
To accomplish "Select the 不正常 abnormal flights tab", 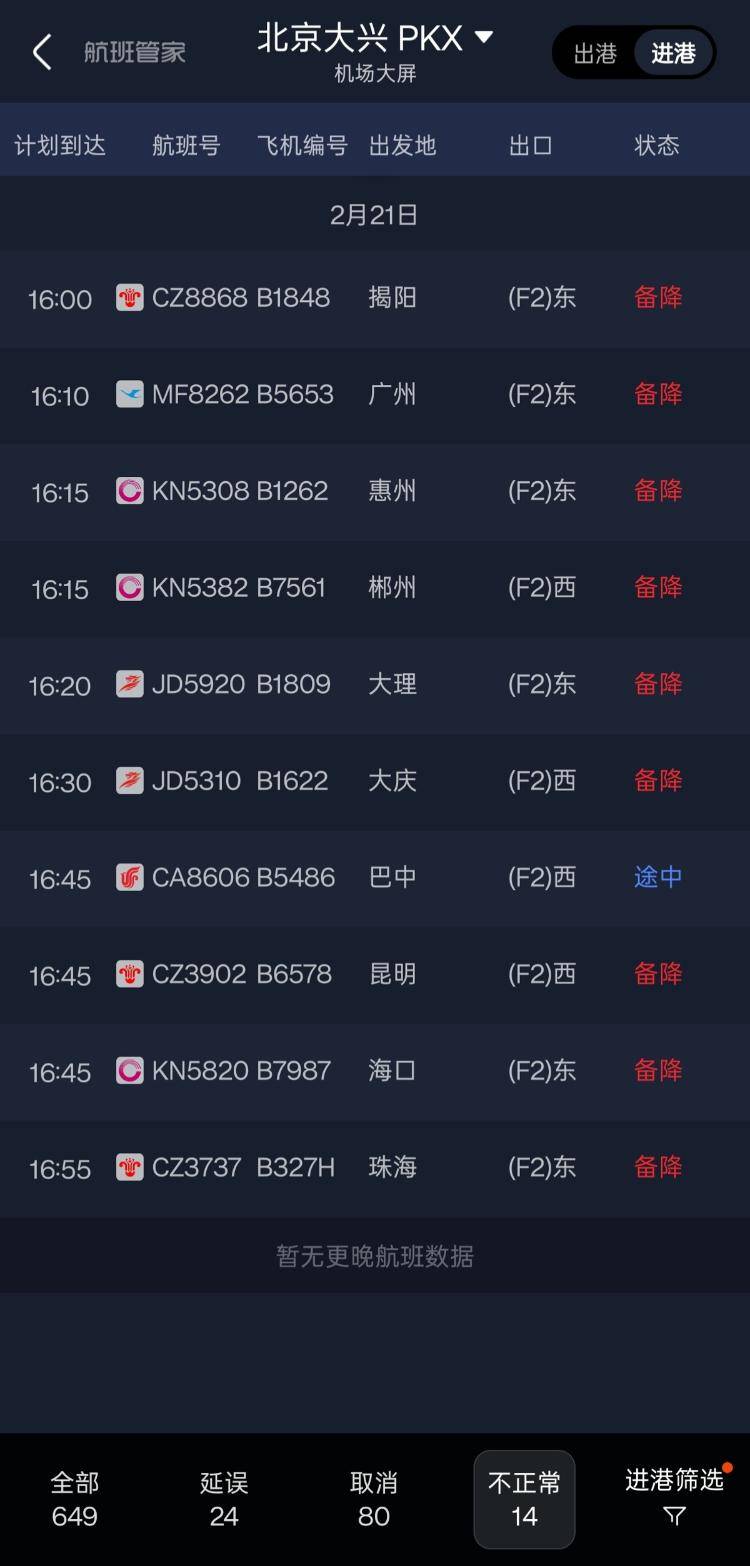I will pyautogui.click(x=524, y=1499).
